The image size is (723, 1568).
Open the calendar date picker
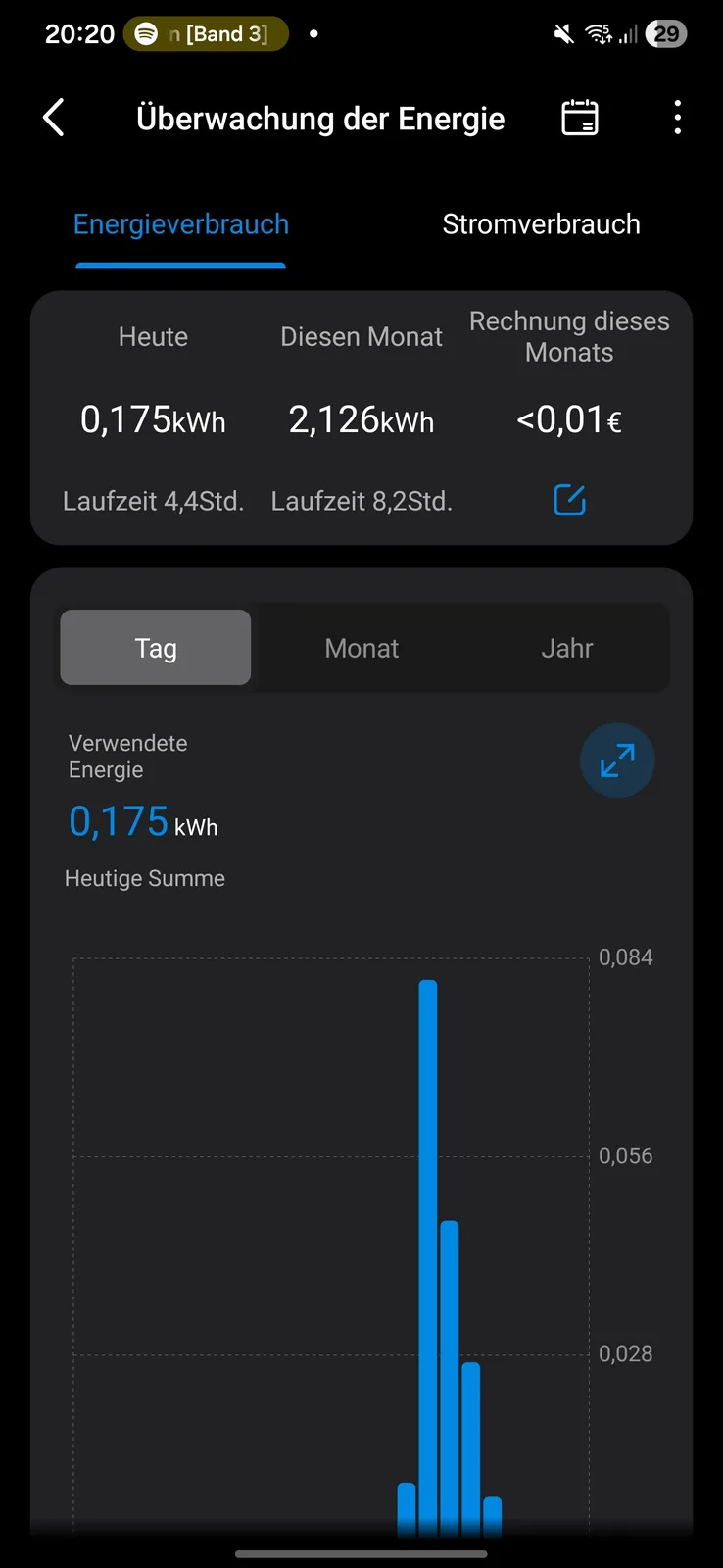(x=579, y=119)
